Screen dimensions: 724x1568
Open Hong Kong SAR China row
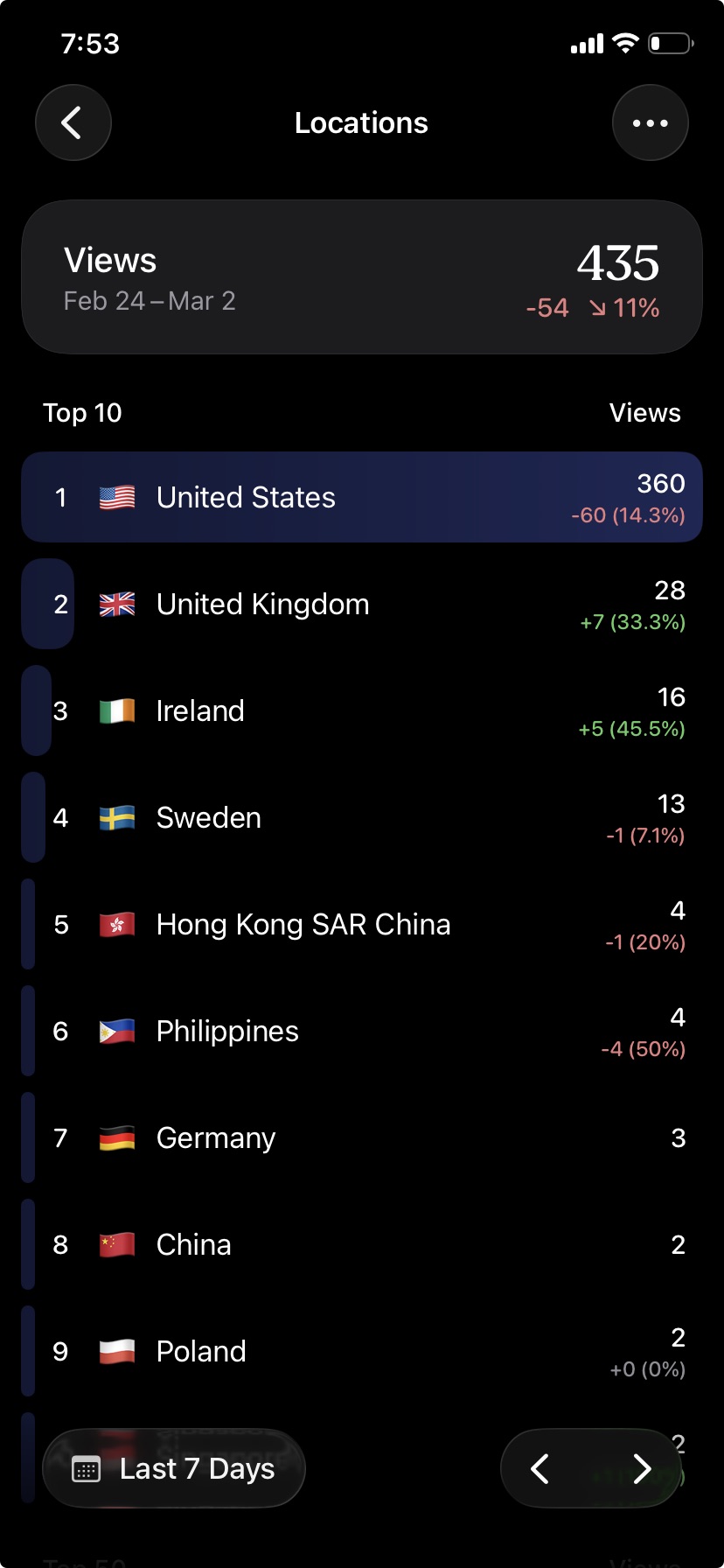(362, 924)
